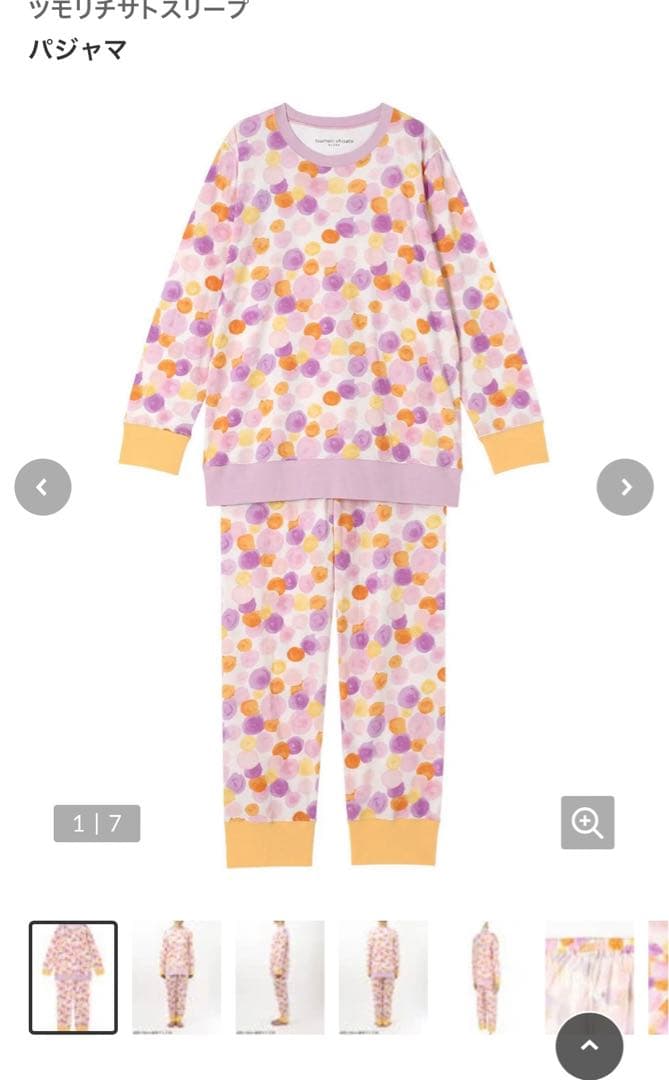Image resolution: width=669 pixels, height=1080 pixels.
Task: Select the flat-lay pajama set thumbnail
Action: 73,977
